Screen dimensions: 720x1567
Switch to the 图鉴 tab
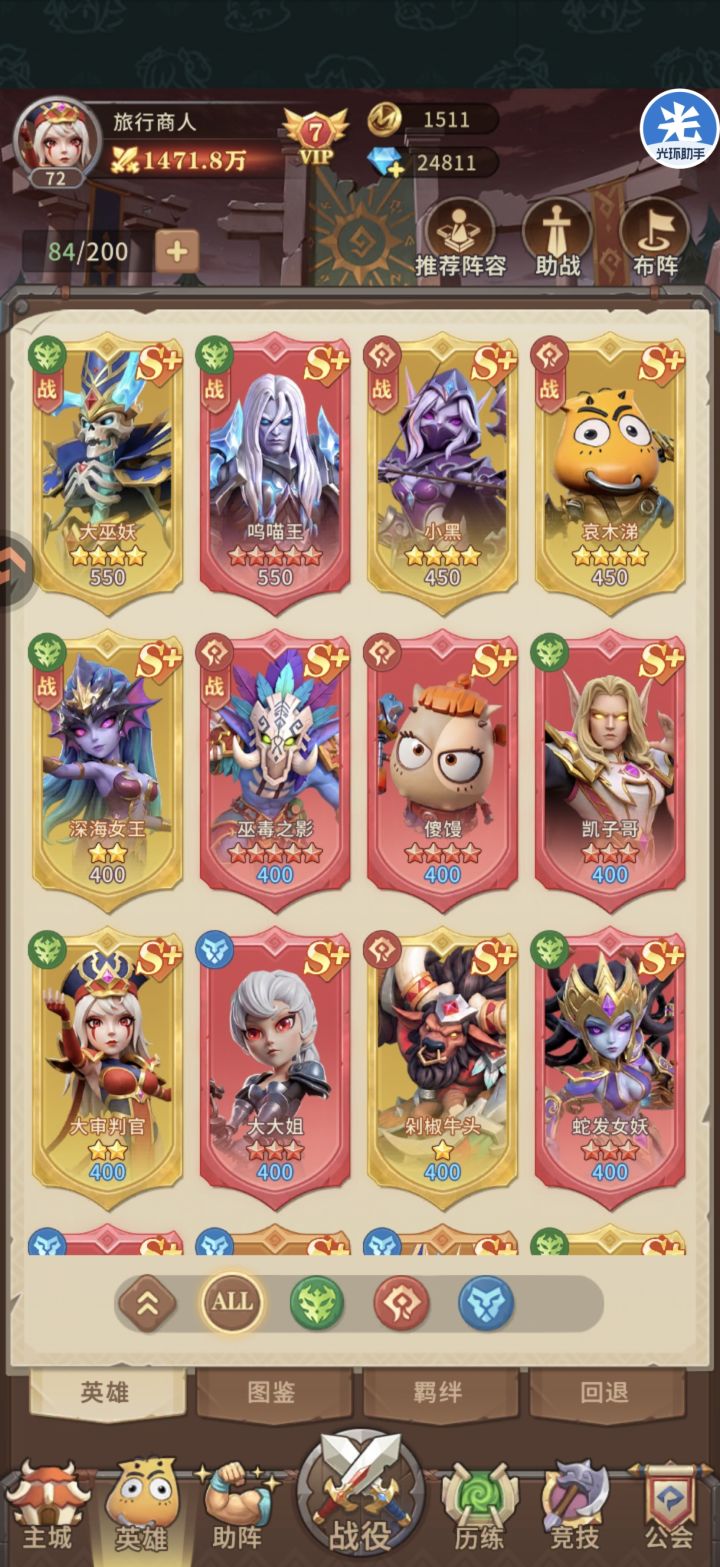tap(273, 1393)
